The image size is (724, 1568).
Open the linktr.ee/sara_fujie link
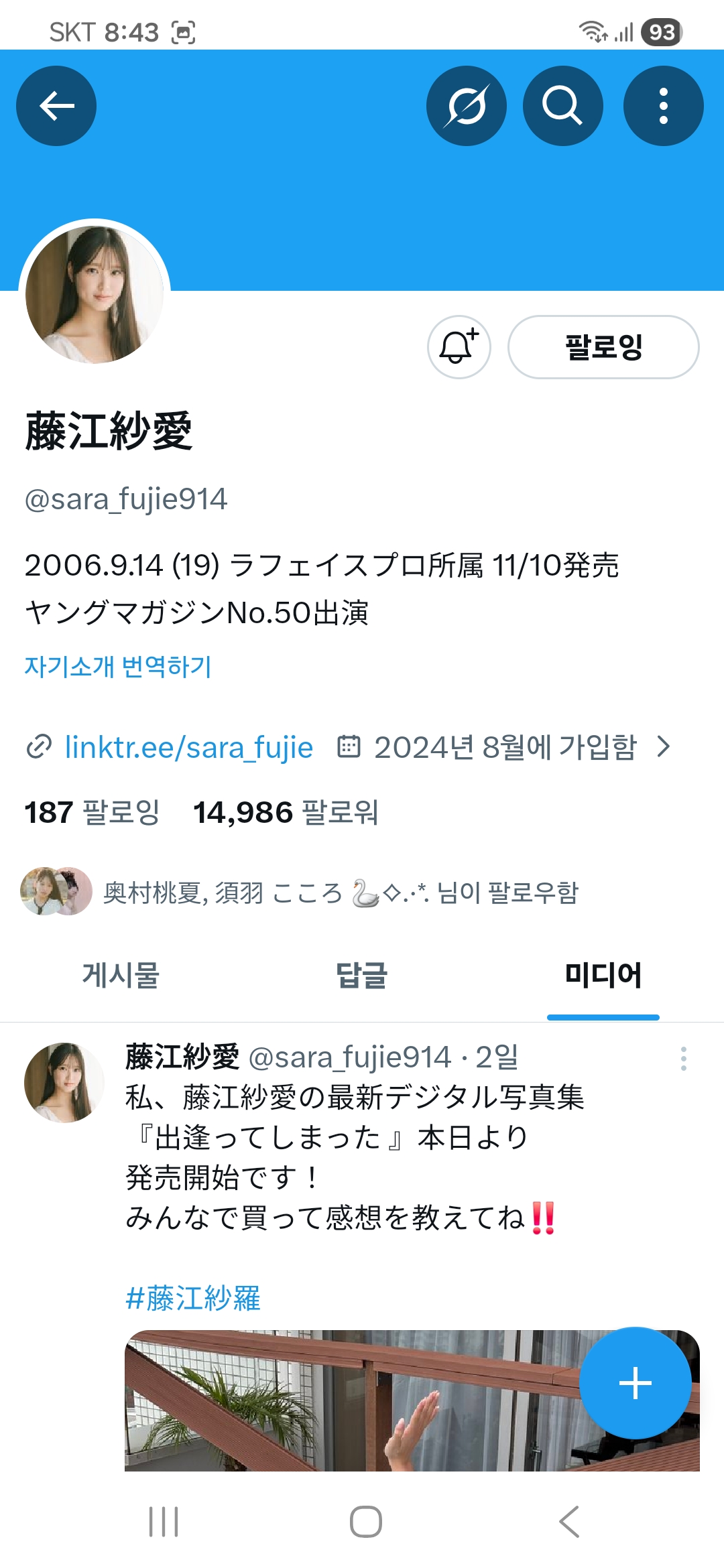pyautogui.click(x=188, y=747)
